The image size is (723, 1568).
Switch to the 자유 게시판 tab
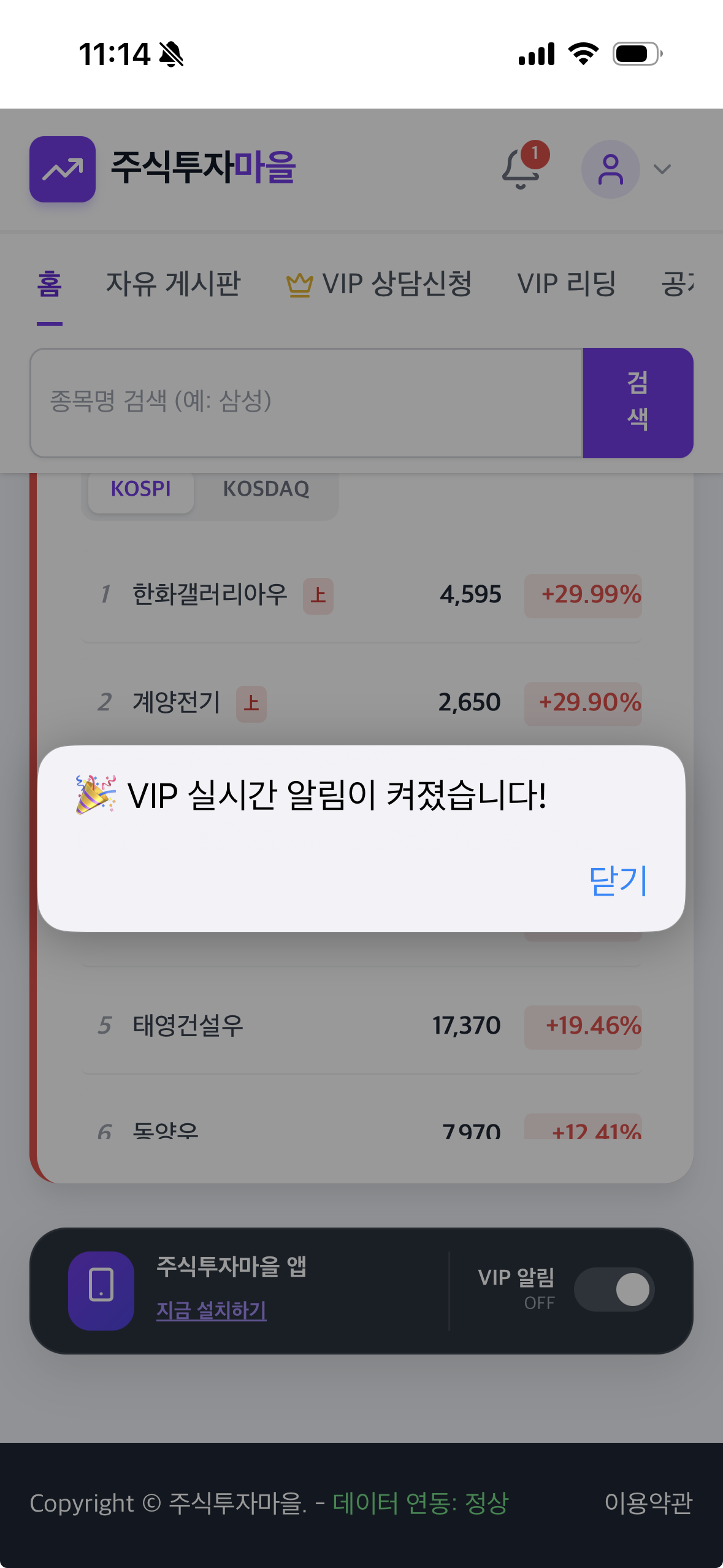(173, 284)
